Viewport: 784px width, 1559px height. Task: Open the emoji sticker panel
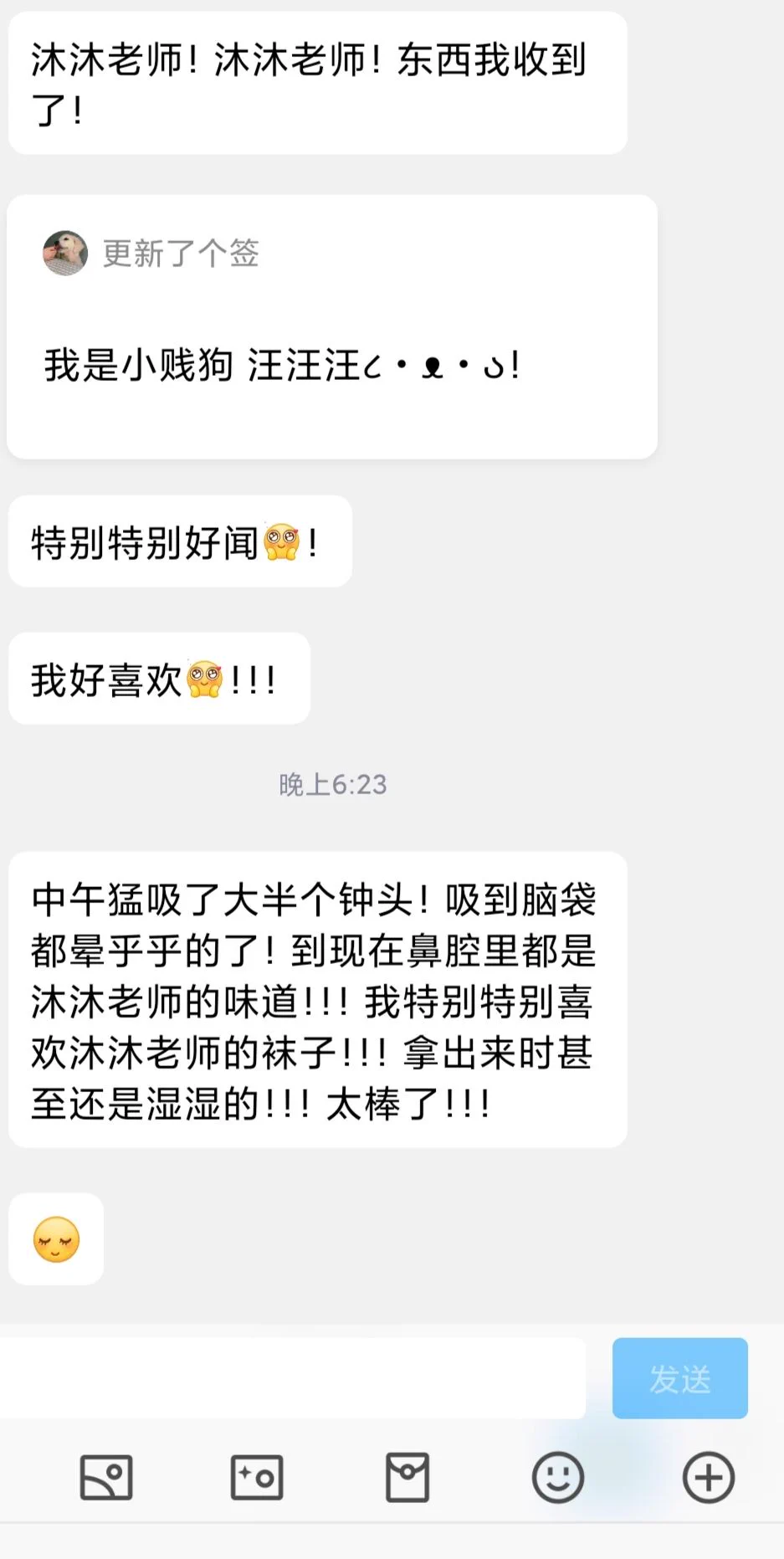coord(558,1477)
